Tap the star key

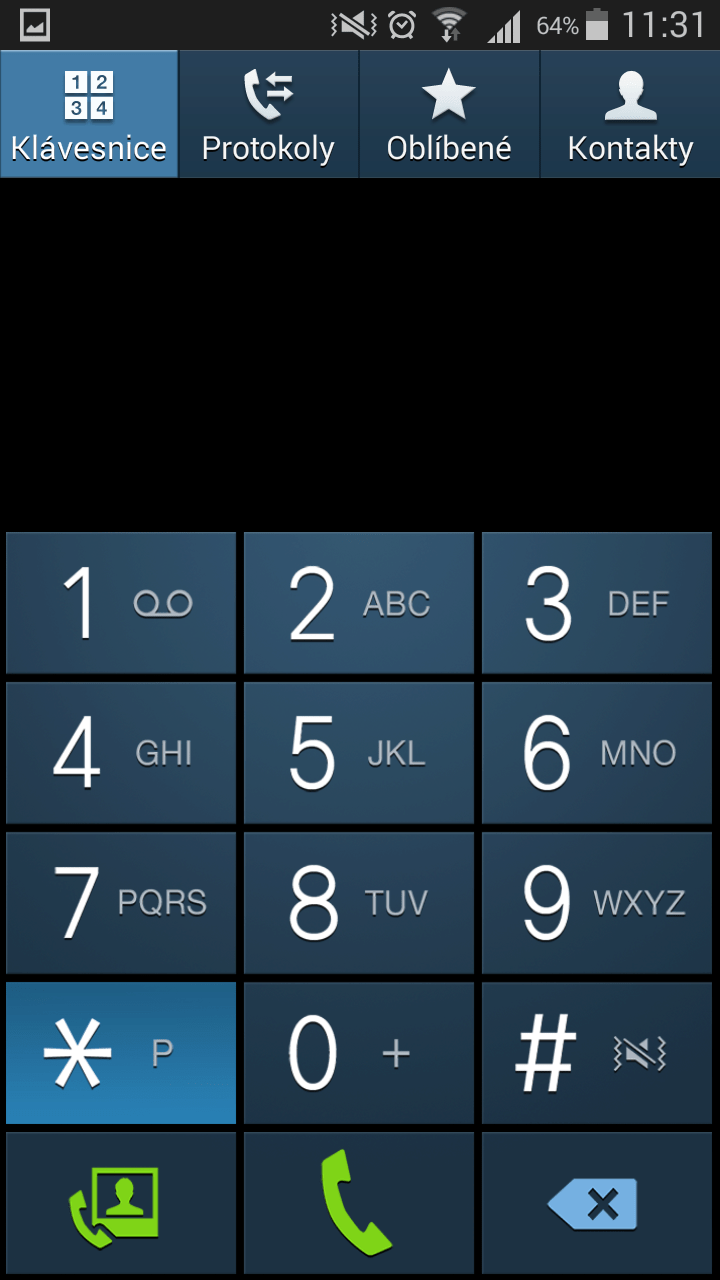pos(121,1053)
